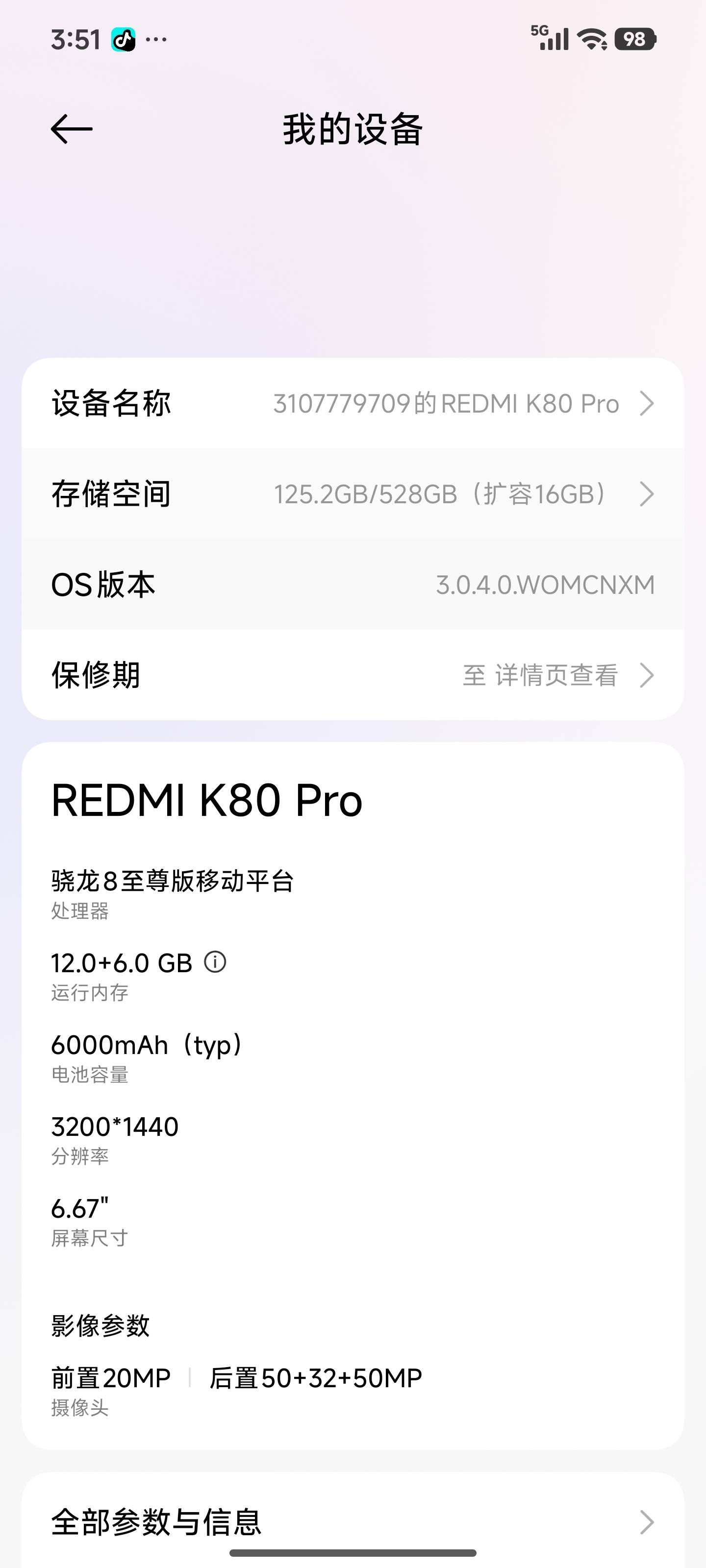
Task: Go back using the top-left arrow
Action: (71, 129)
